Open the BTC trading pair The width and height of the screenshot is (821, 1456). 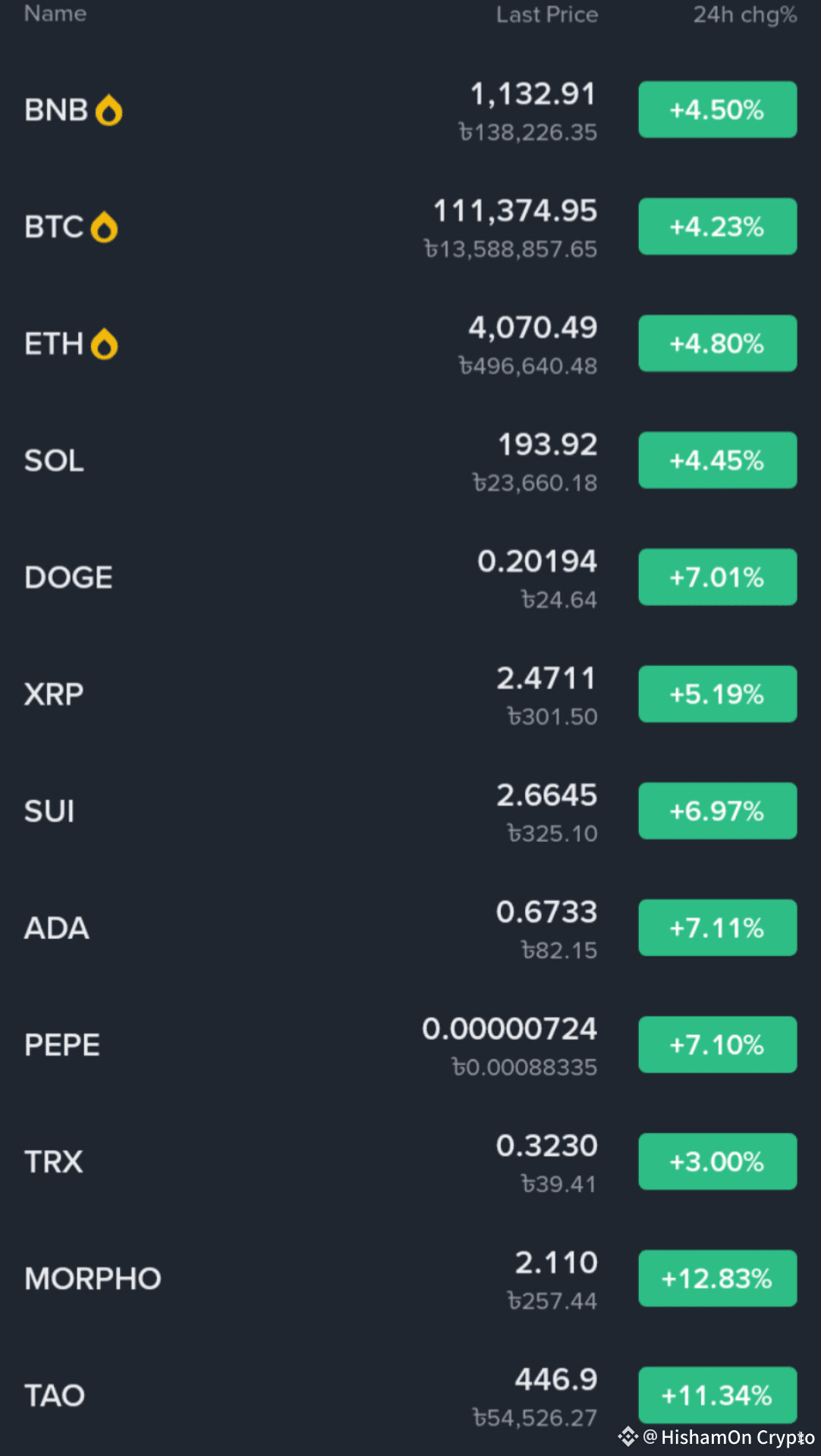pos(54,227)
